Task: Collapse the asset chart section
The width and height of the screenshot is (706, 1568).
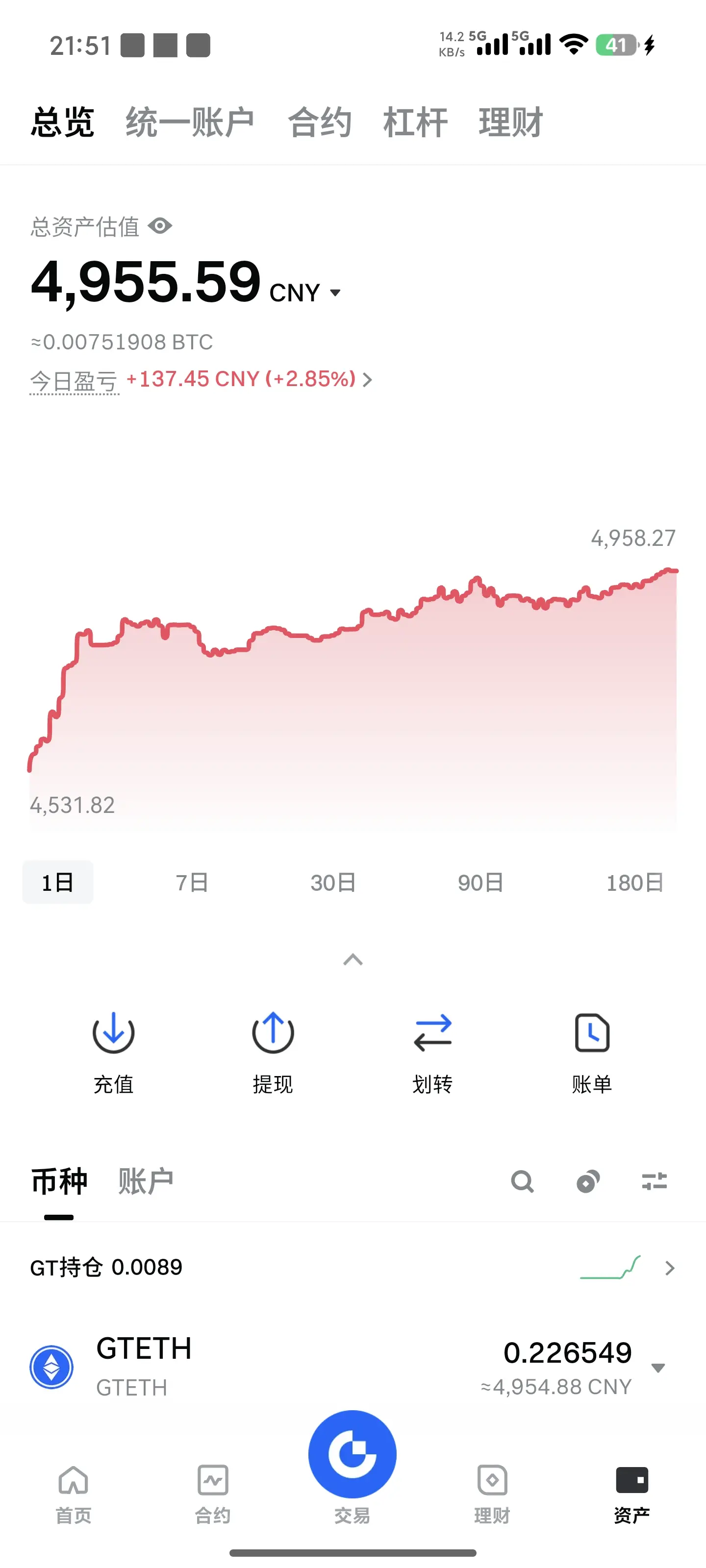Action: click(x=353, y=960)
